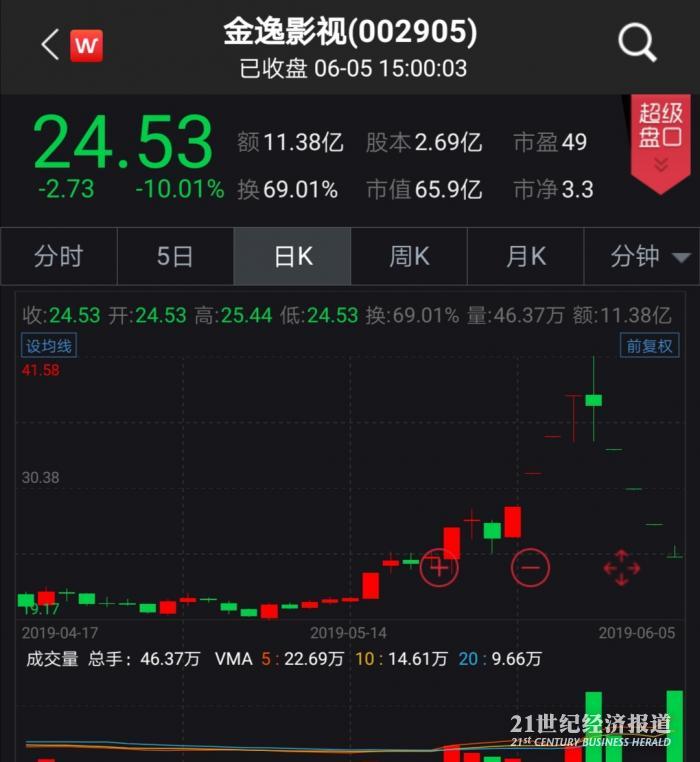Select the 日K chart tab
Screen dimensions: 700x762
coord(292,257)
